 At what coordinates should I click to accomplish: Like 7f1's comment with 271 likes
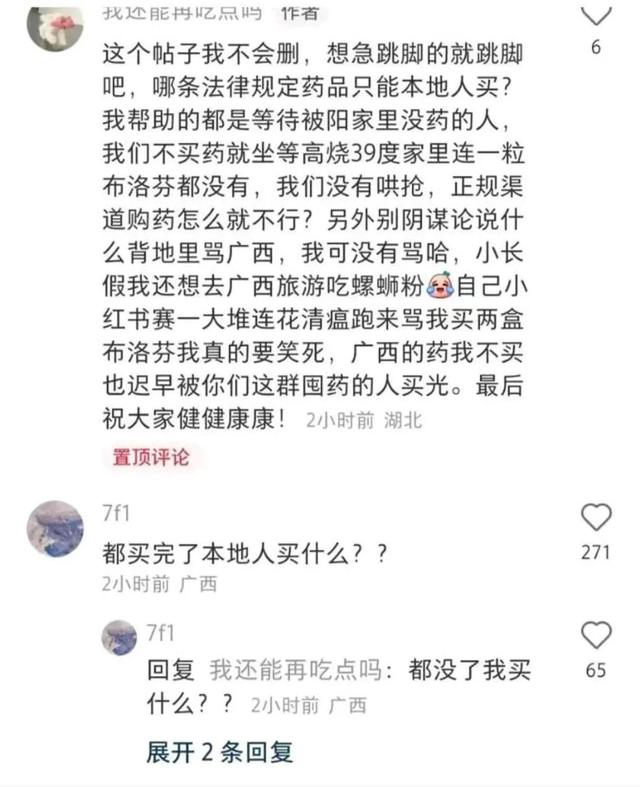596,517
